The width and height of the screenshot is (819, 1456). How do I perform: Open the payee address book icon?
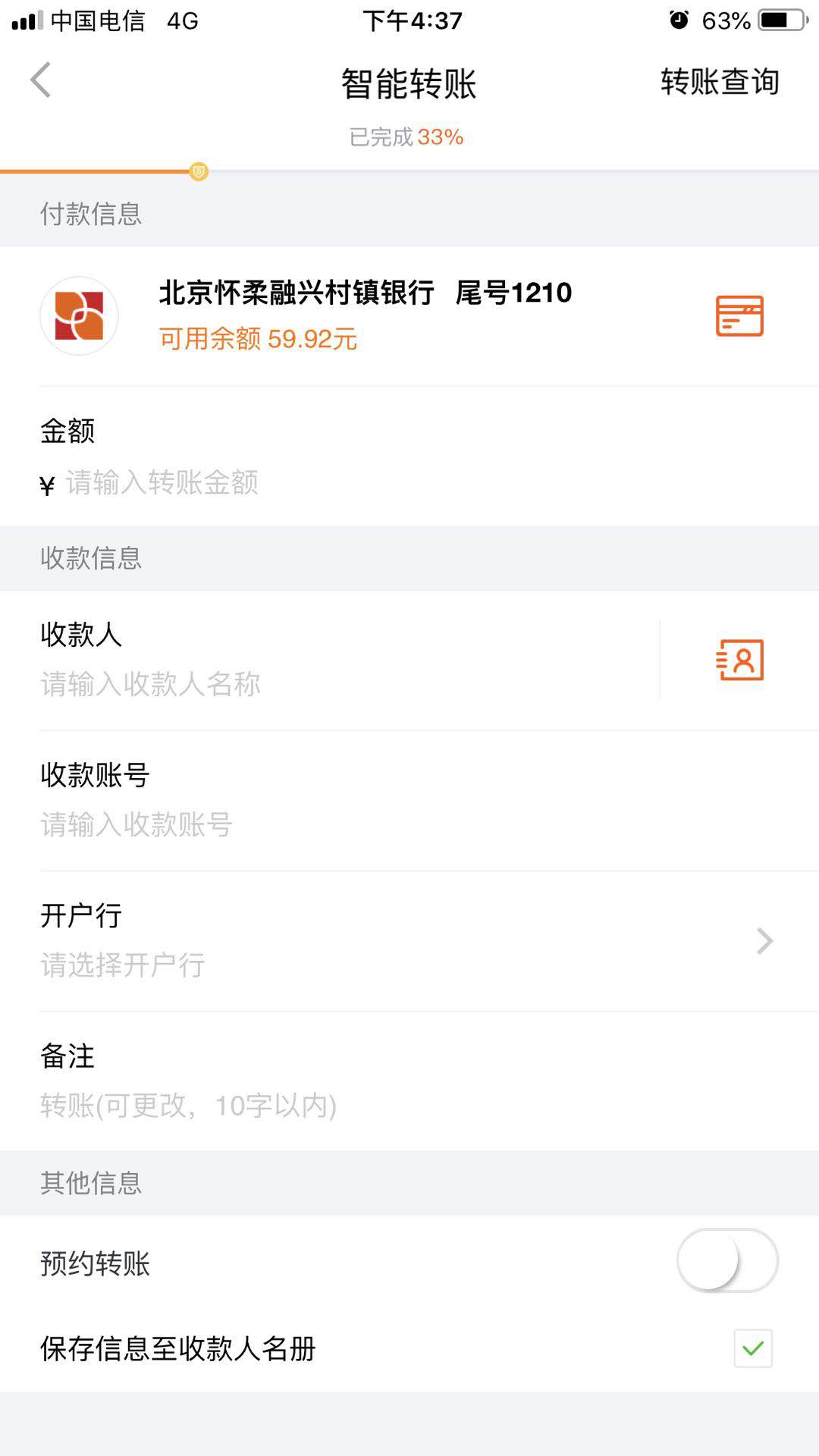point(739,660)
